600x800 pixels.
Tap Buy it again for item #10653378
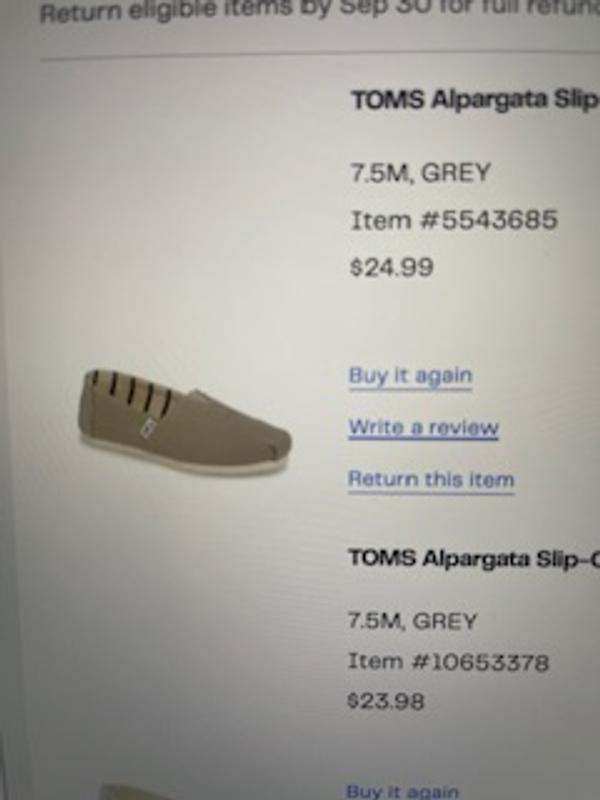tap(403, 791)
